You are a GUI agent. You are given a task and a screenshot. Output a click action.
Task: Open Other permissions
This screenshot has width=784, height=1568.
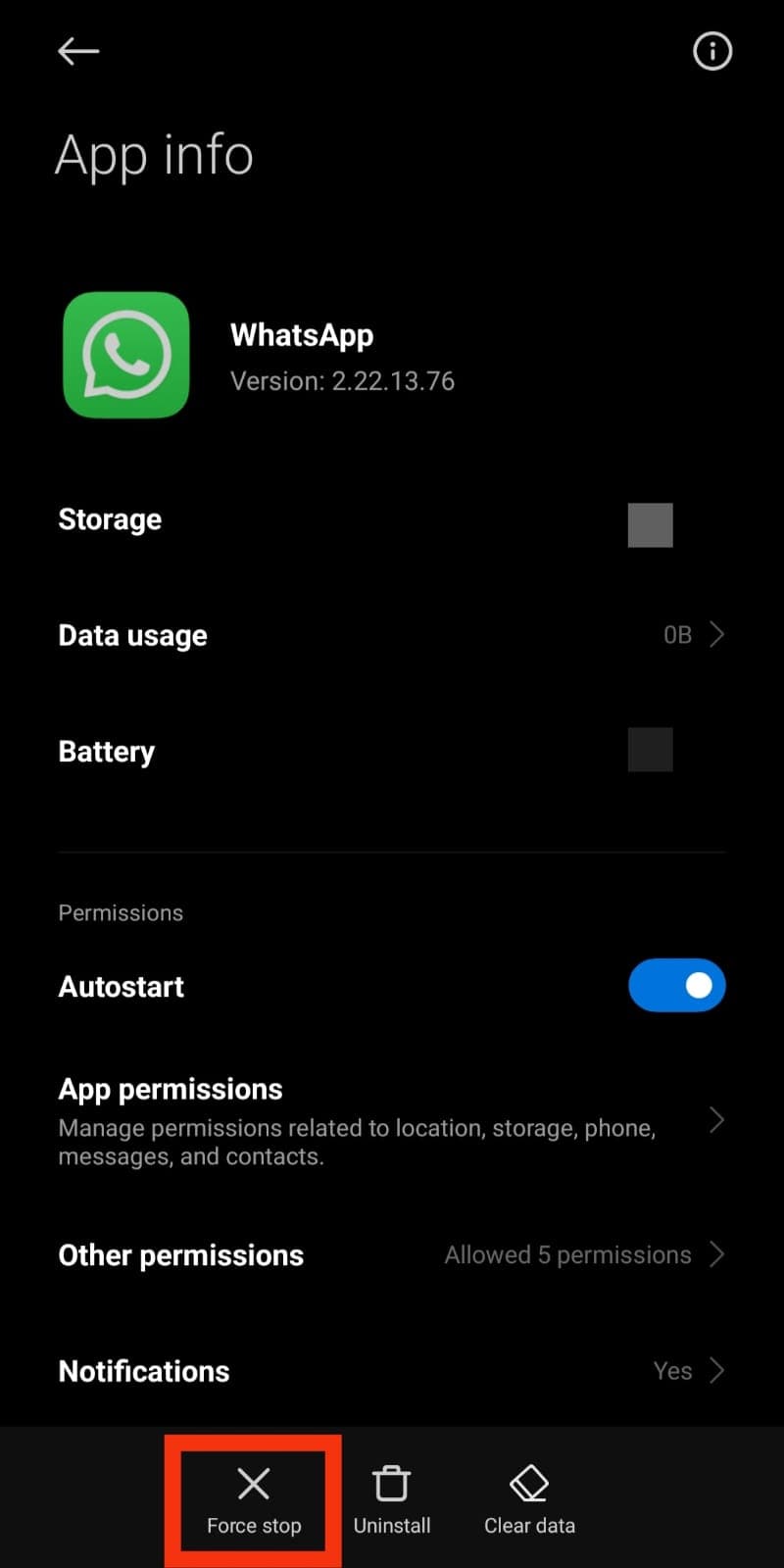[x=392, y=1255]
